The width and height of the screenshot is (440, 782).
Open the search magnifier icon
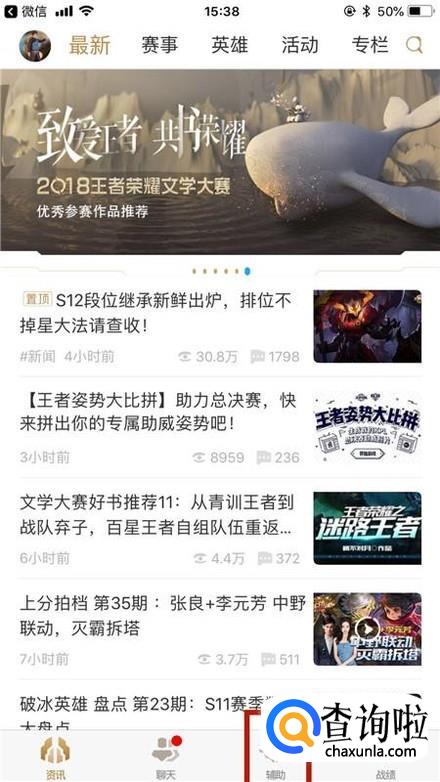coord(414,46)
